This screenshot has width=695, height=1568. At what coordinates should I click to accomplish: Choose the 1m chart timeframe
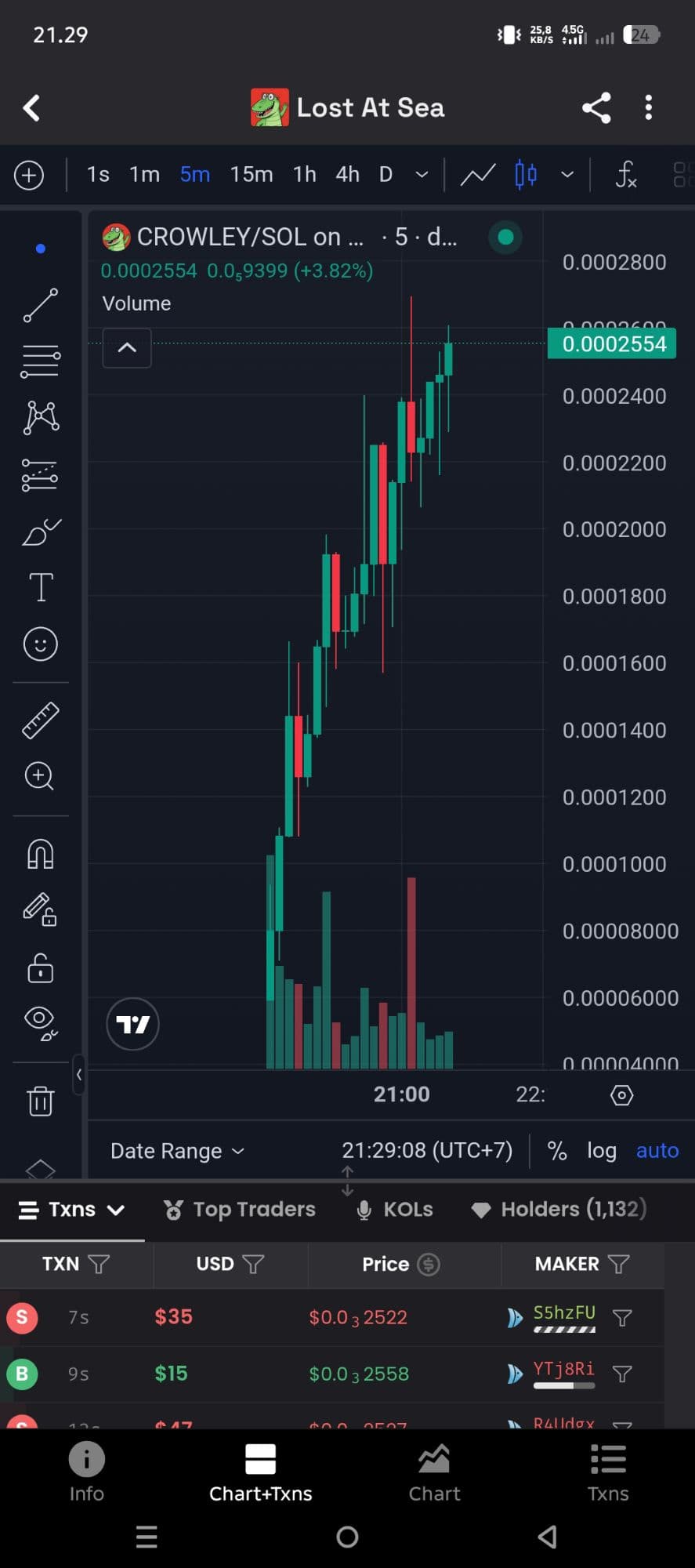pyautogui.click(x=144, y=174)
